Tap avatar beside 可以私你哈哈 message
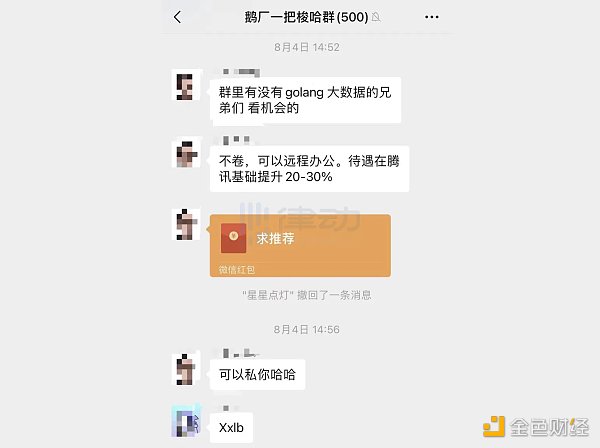Image resolution: width=600 pixels, height=448 pixels. 188,368
